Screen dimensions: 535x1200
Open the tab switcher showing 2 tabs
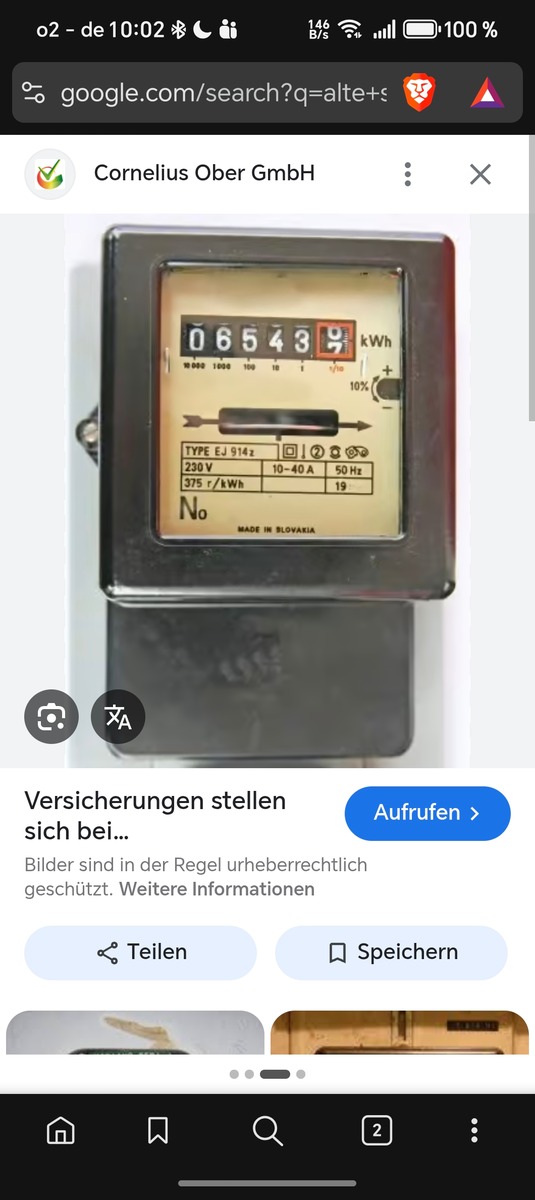(376, 1131)
